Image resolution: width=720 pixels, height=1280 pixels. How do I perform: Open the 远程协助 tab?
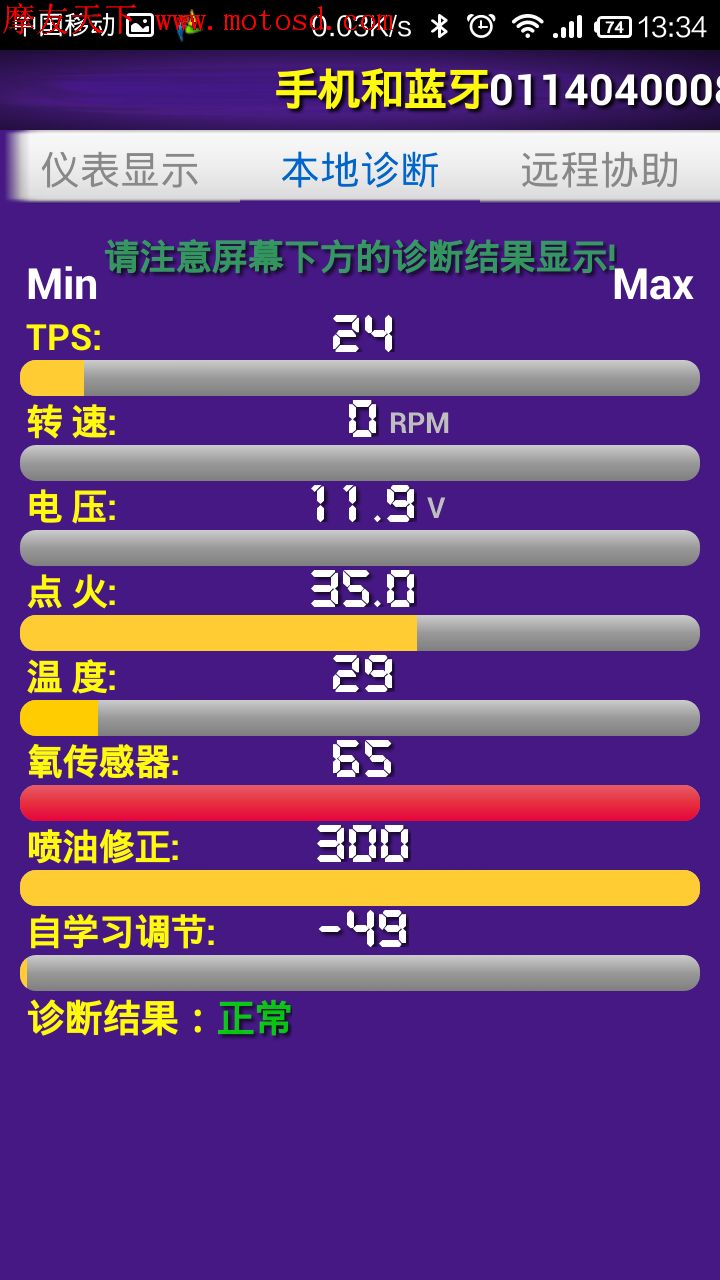(x=600, y=170)
